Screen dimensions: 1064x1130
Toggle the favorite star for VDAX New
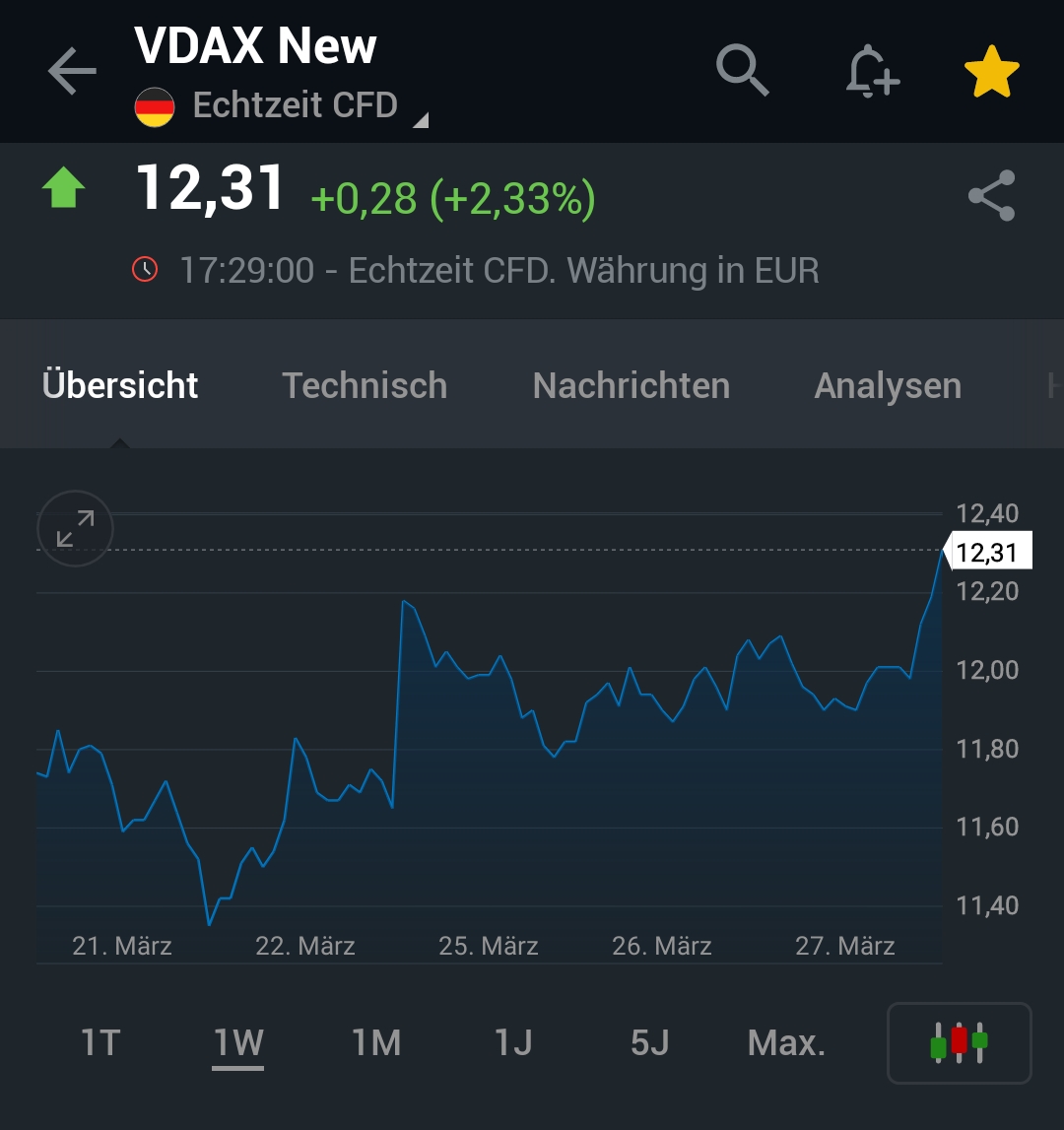point(992,70)
